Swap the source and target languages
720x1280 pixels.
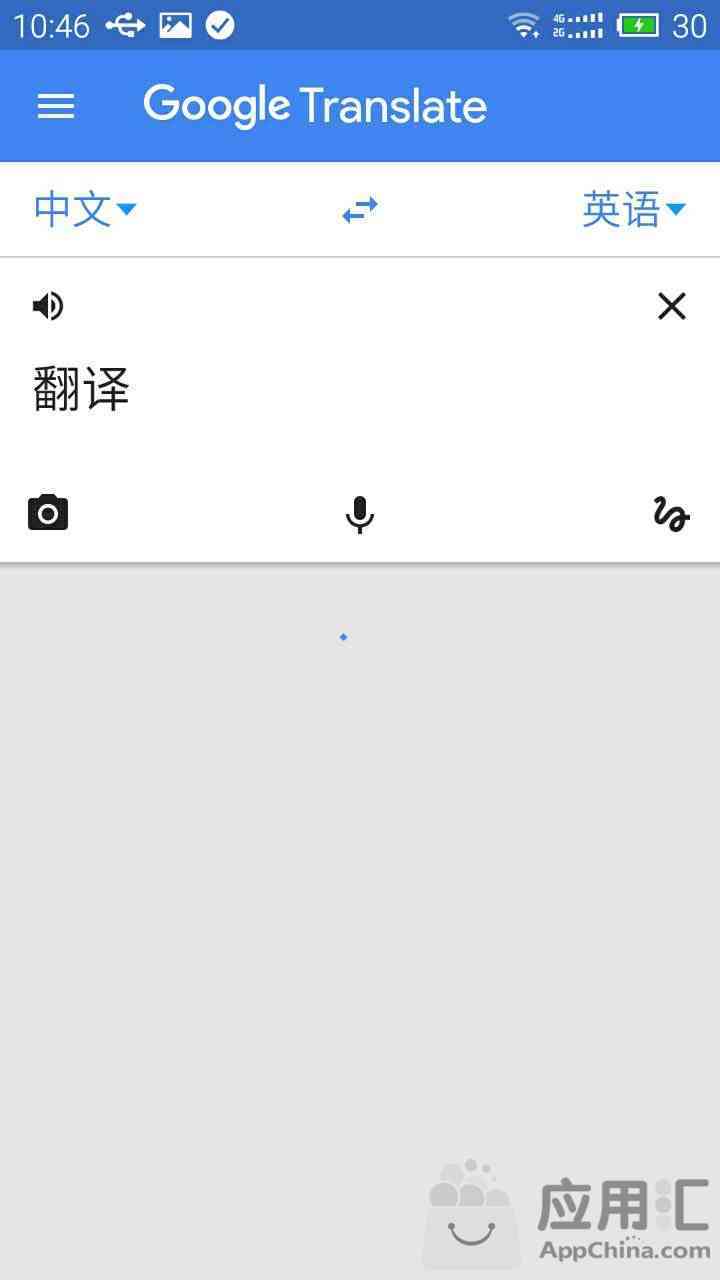(x=360, y=210)
